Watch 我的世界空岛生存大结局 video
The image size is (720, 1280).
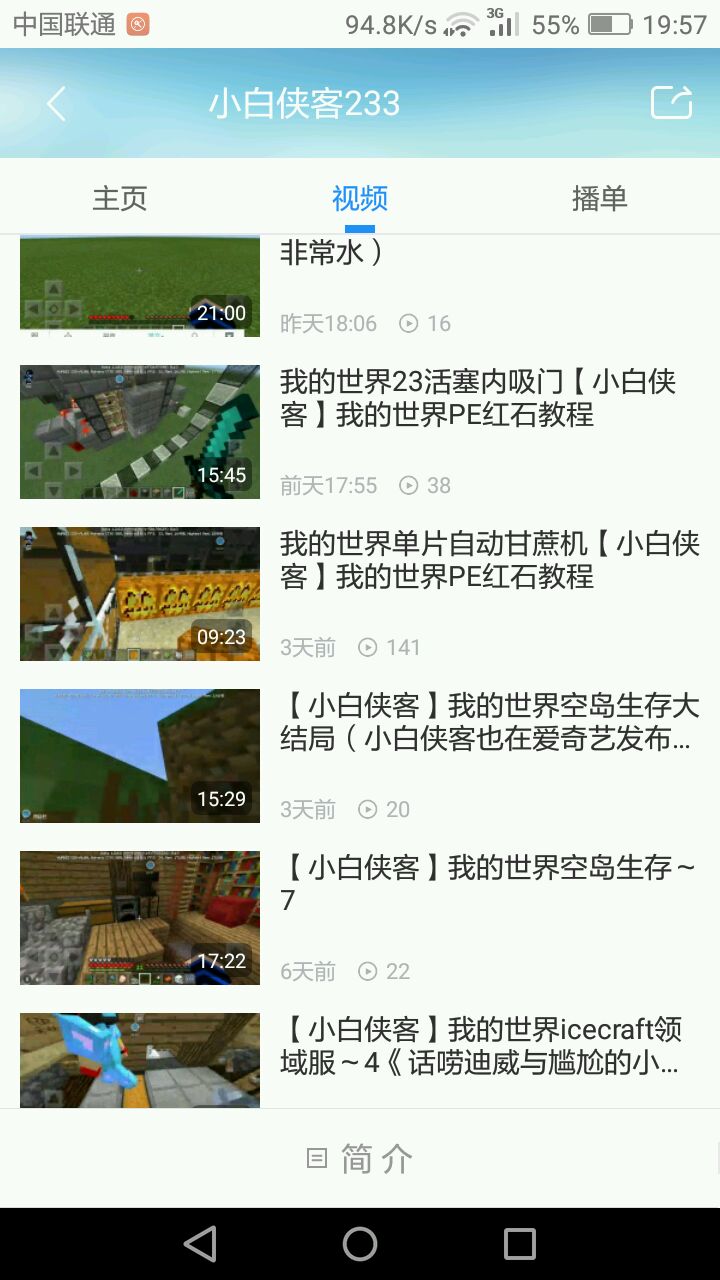click(x=140, y=756)
